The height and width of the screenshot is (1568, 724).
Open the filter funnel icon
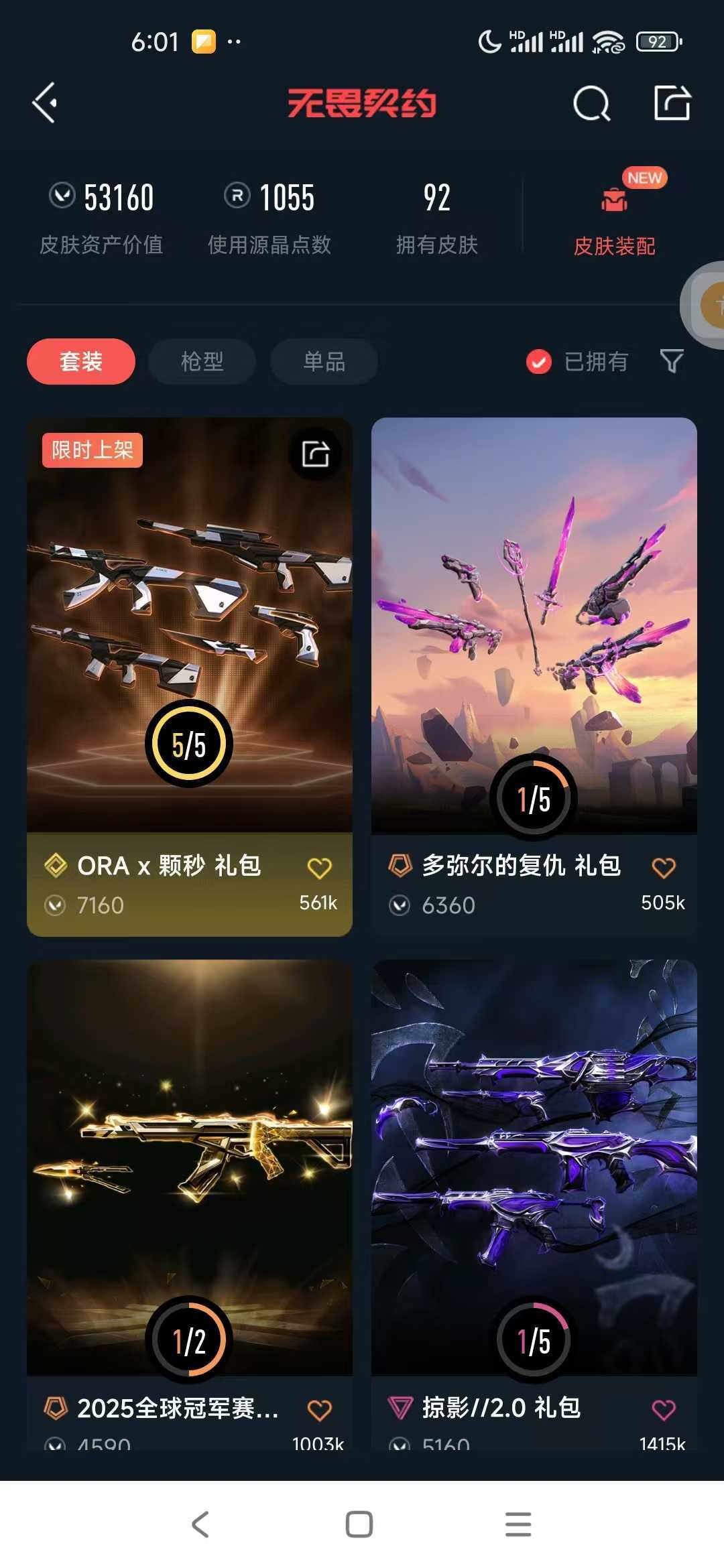(x=671, y=362)
